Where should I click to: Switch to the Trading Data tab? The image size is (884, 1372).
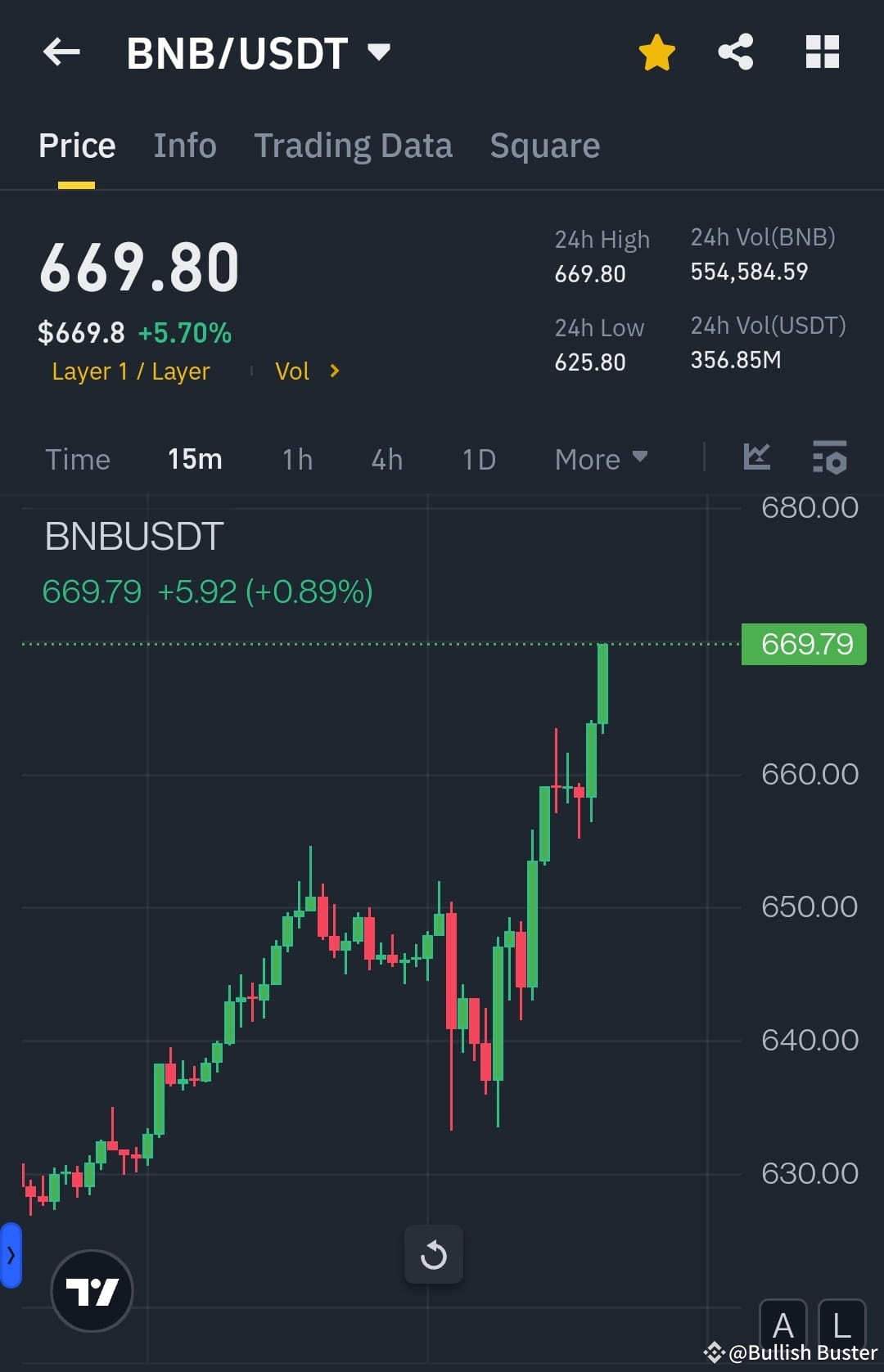(x=354, y=145)
